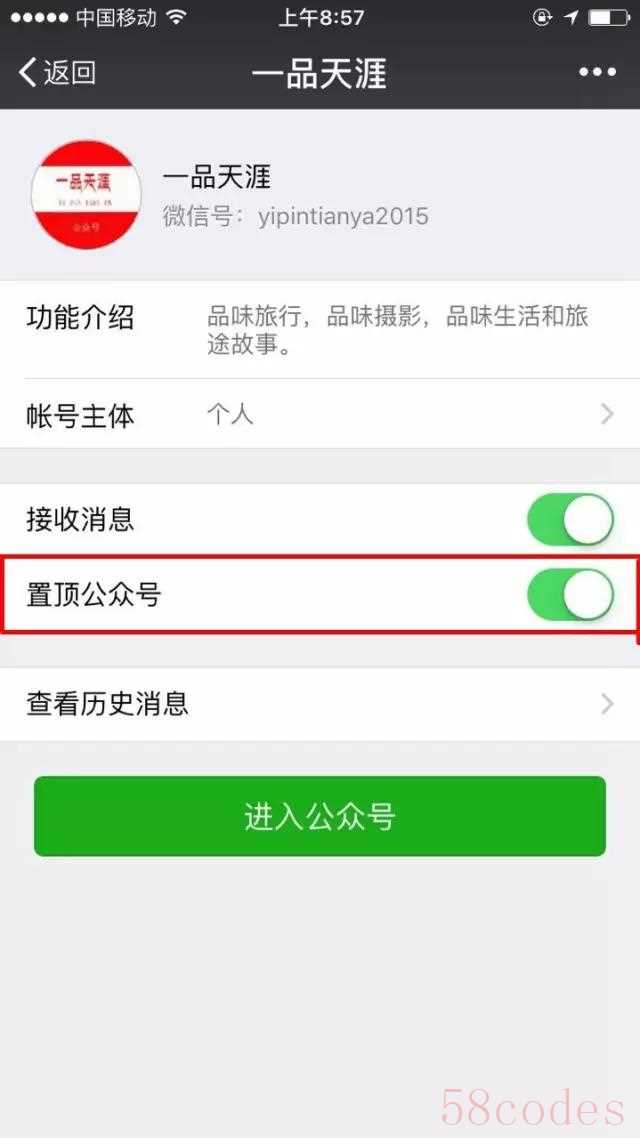640x1138 pixels.
Task: Open the 帐号主体 account details row
Action: [320, 414]
